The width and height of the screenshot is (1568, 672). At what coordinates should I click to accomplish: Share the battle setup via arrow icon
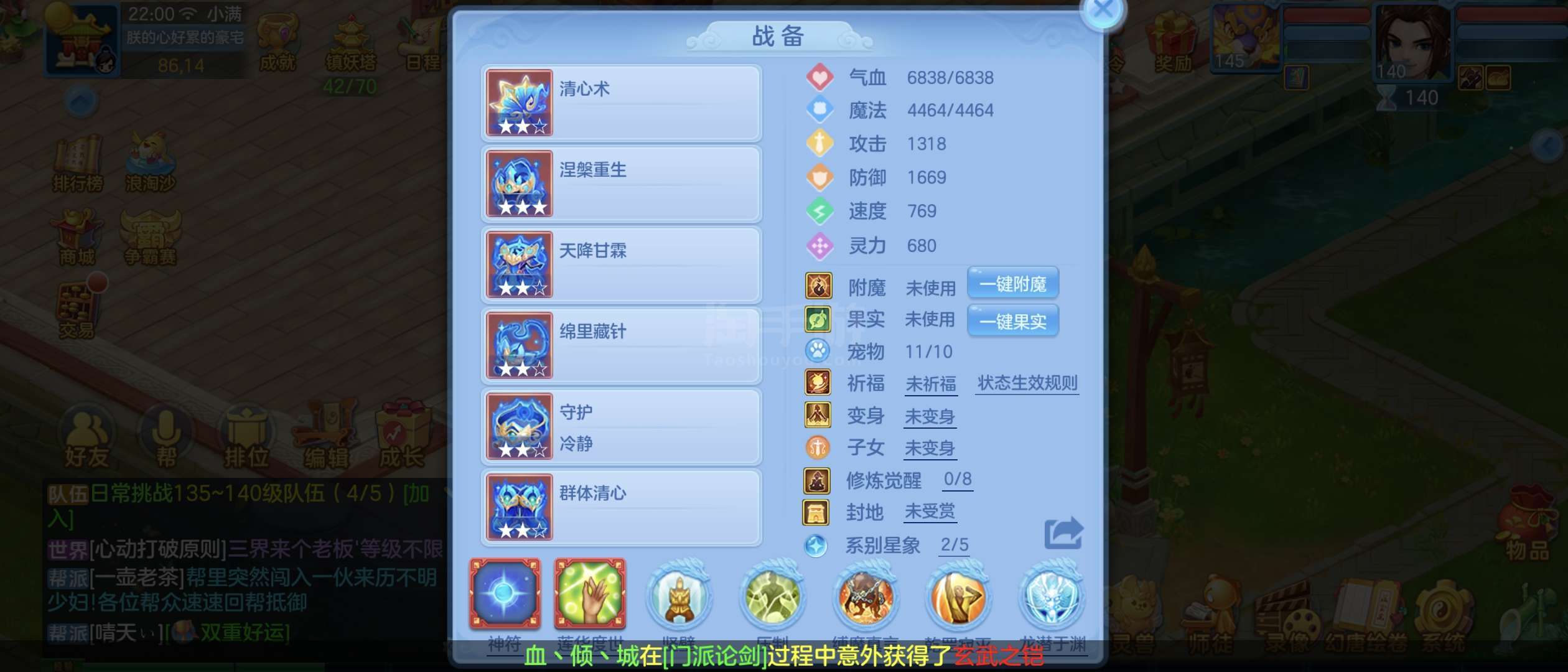1063,533
